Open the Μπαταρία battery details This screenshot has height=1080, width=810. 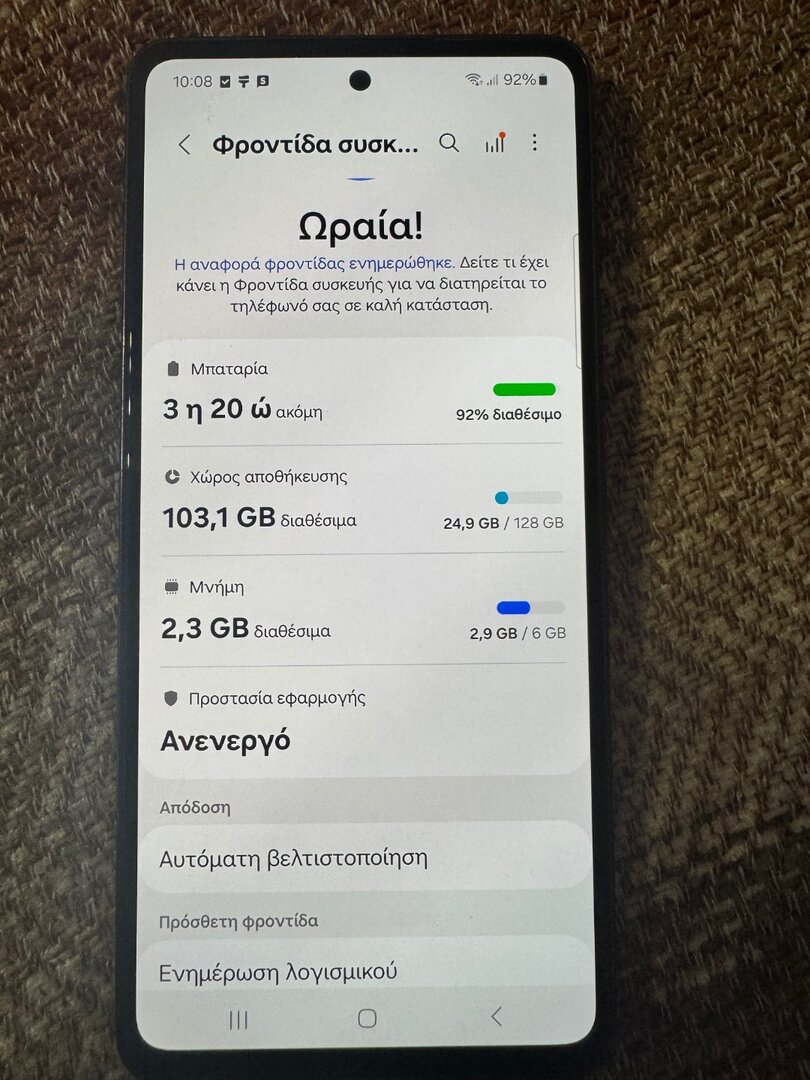tap(360, 392)
